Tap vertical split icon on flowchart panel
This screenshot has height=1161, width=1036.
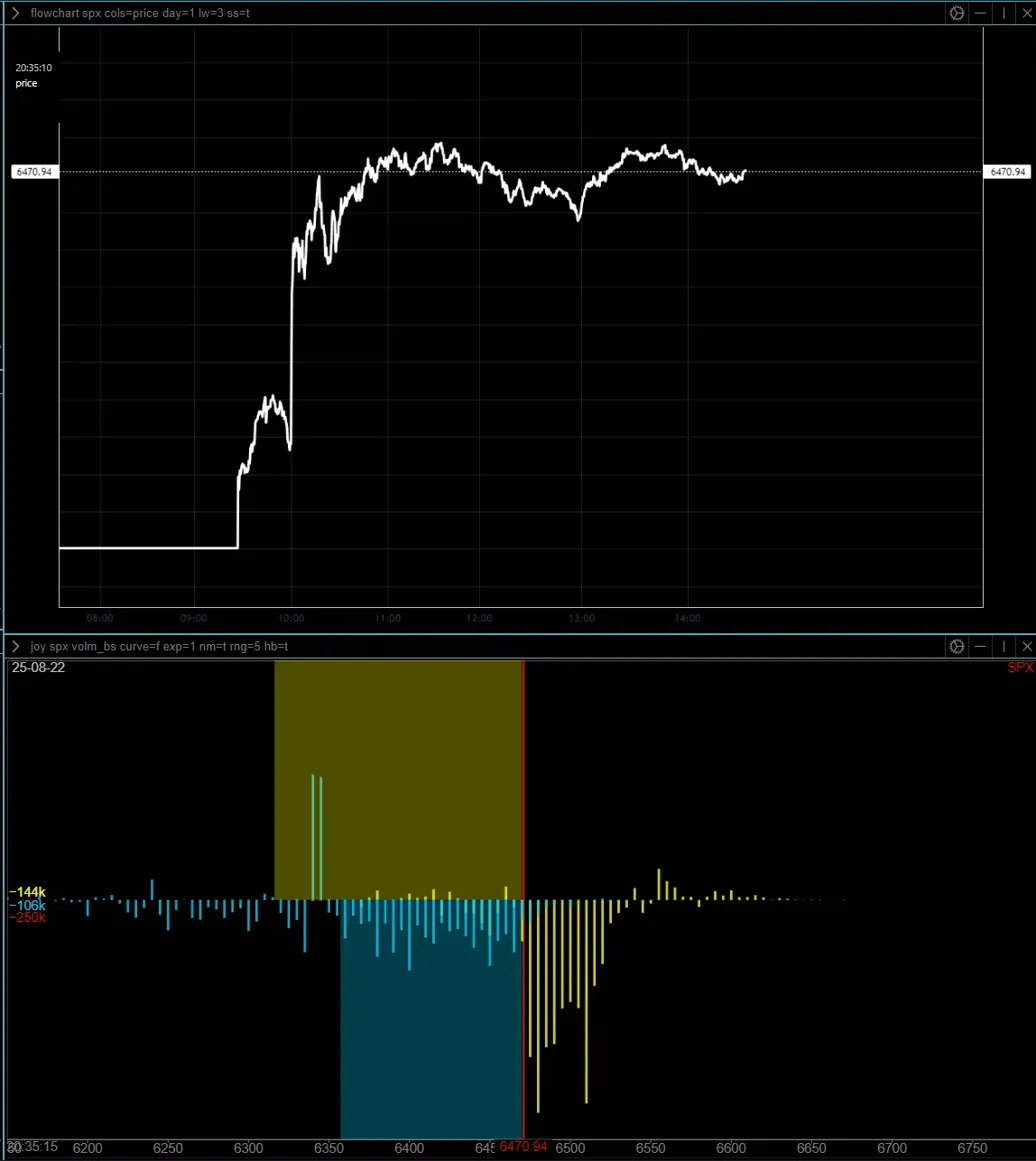(x=1002, y=13)
